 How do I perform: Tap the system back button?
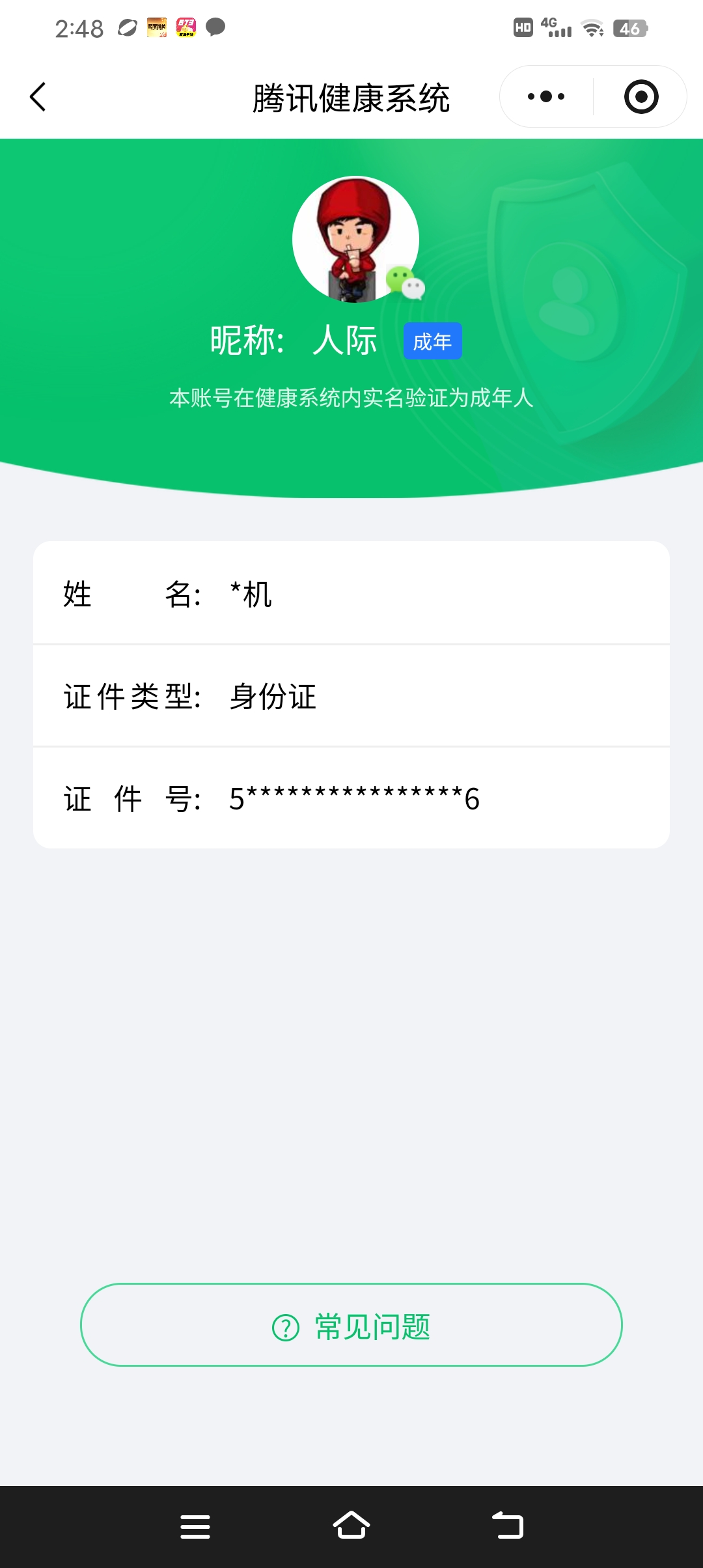508,1526
